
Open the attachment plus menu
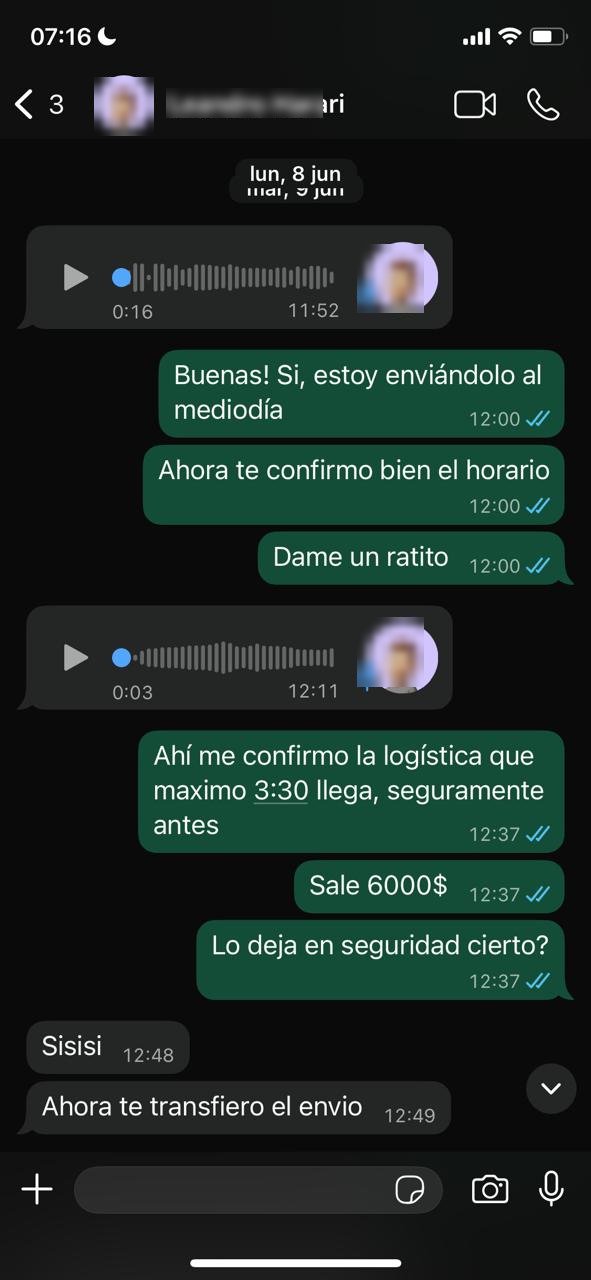click(37, 1189)
